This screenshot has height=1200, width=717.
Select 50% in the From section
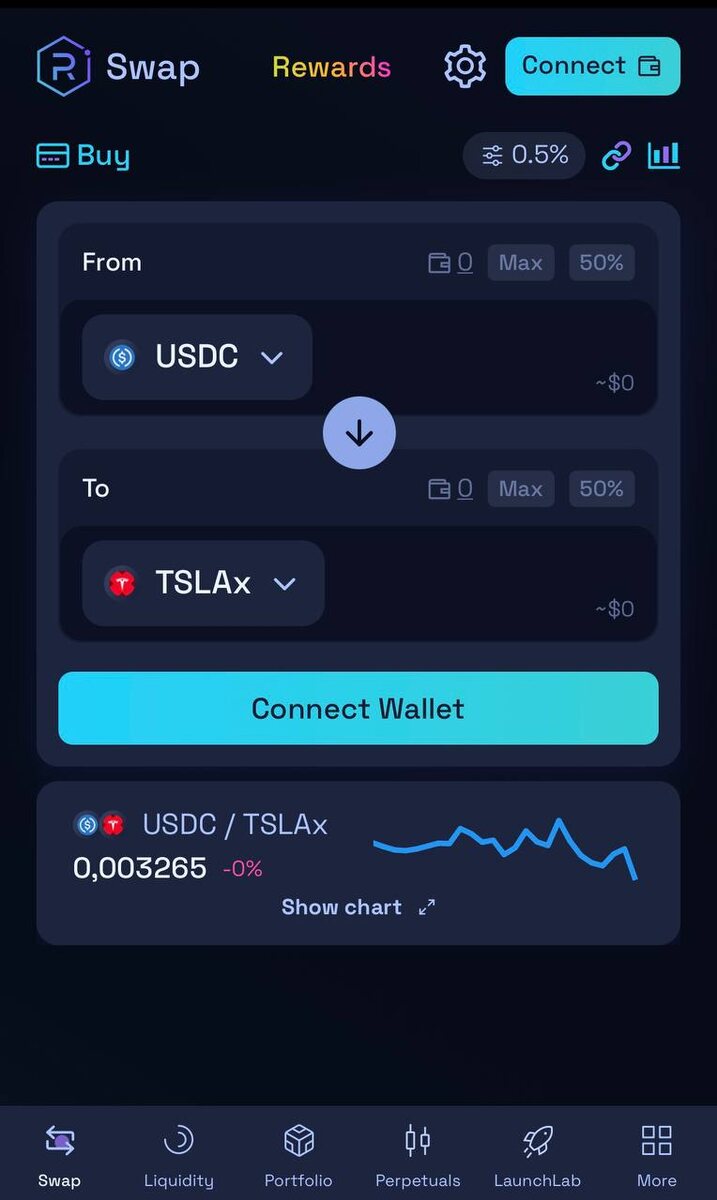[602, 263]
